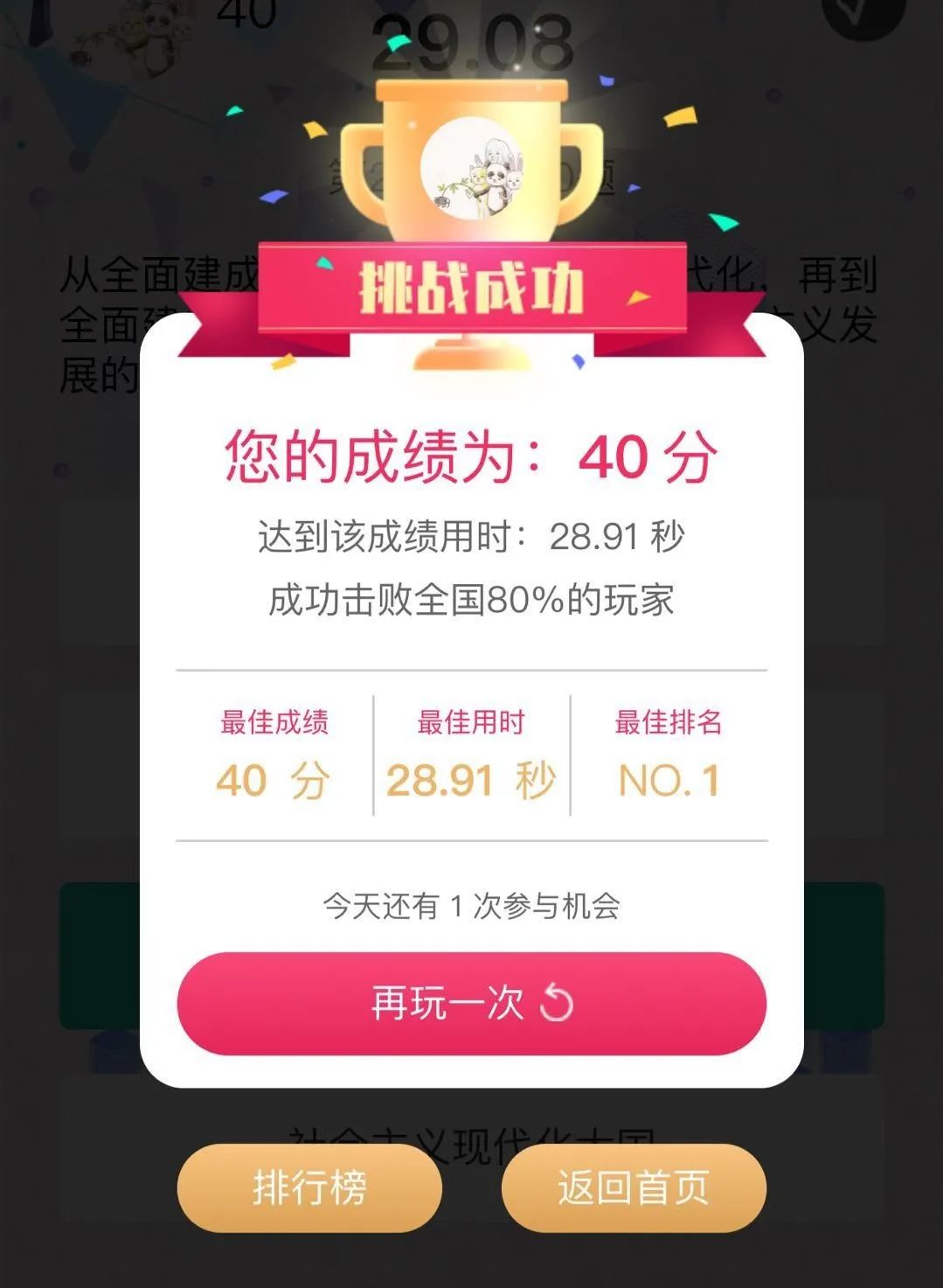Tap 再玩一次 to play again
Image resolution: width=943 pixels, height=1288 pixels.
471,1003
